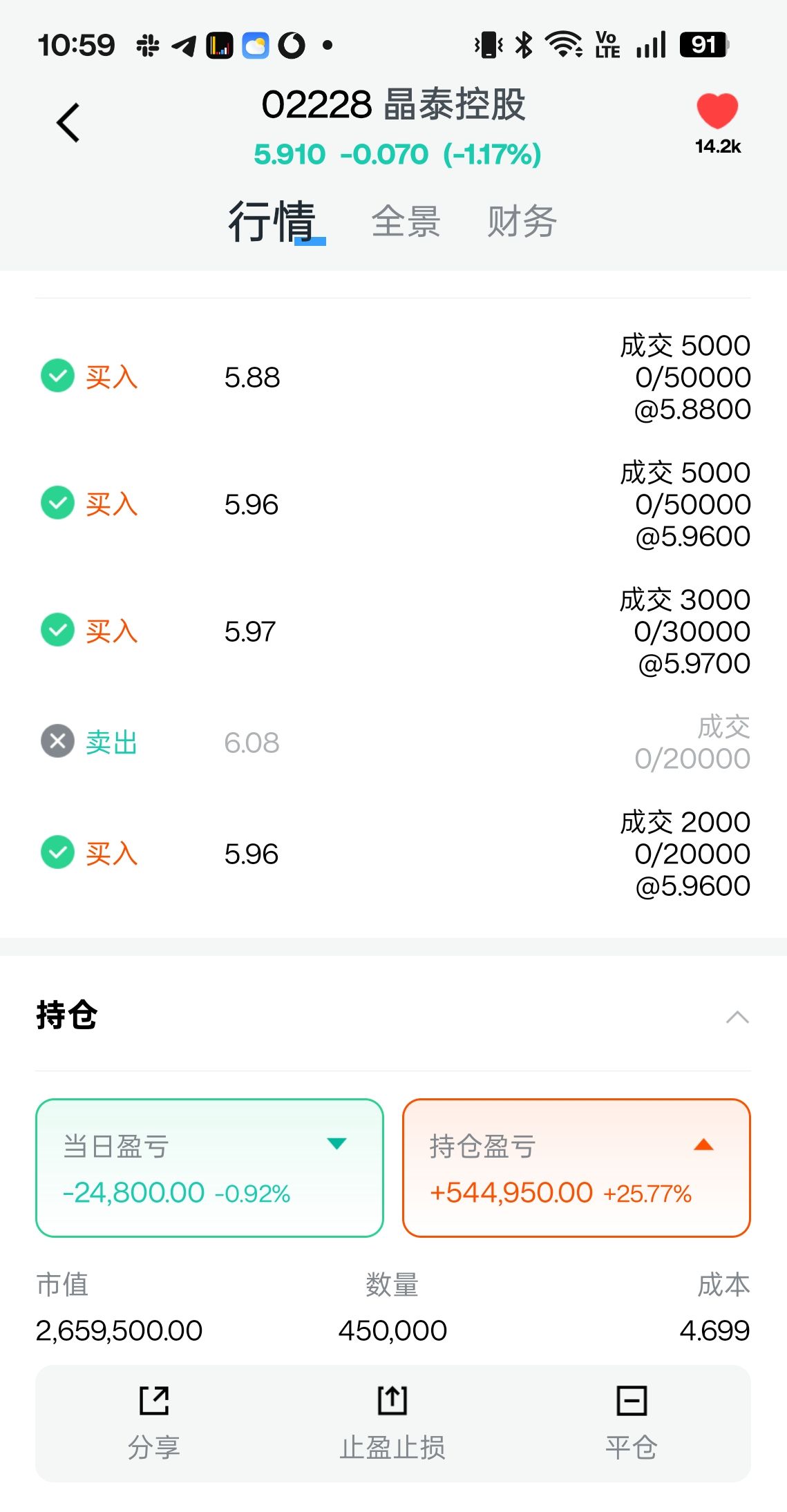Switch to the 全景 tab

[406, 222]
